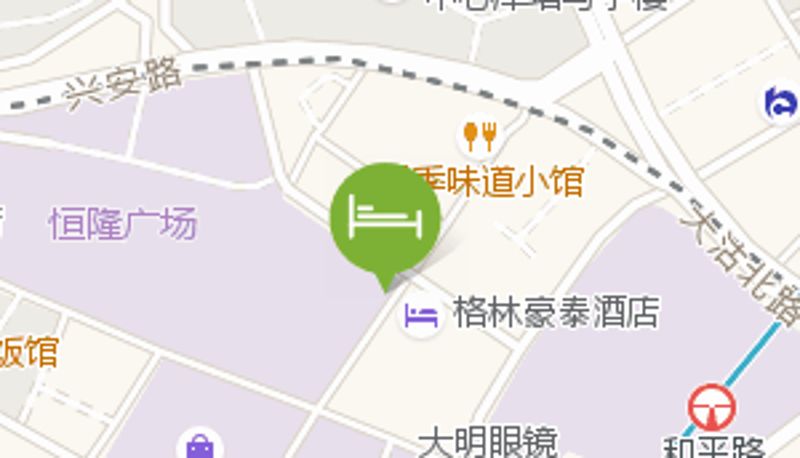Open the 格林豪泰酒店 hotel point

tap(422, 317)
